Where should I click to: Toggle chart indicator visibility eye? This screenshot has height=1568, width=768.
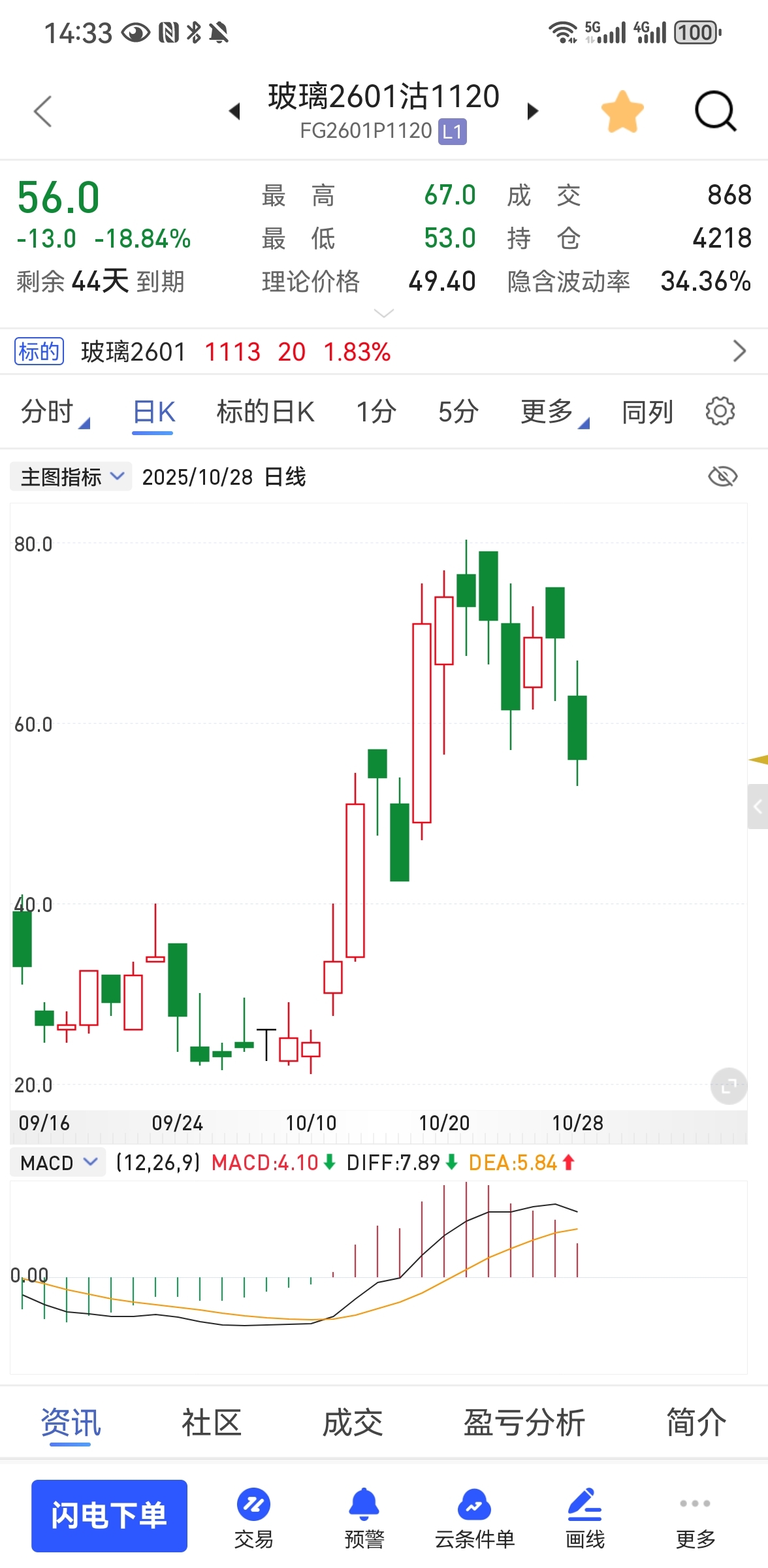tap(722, 477)
